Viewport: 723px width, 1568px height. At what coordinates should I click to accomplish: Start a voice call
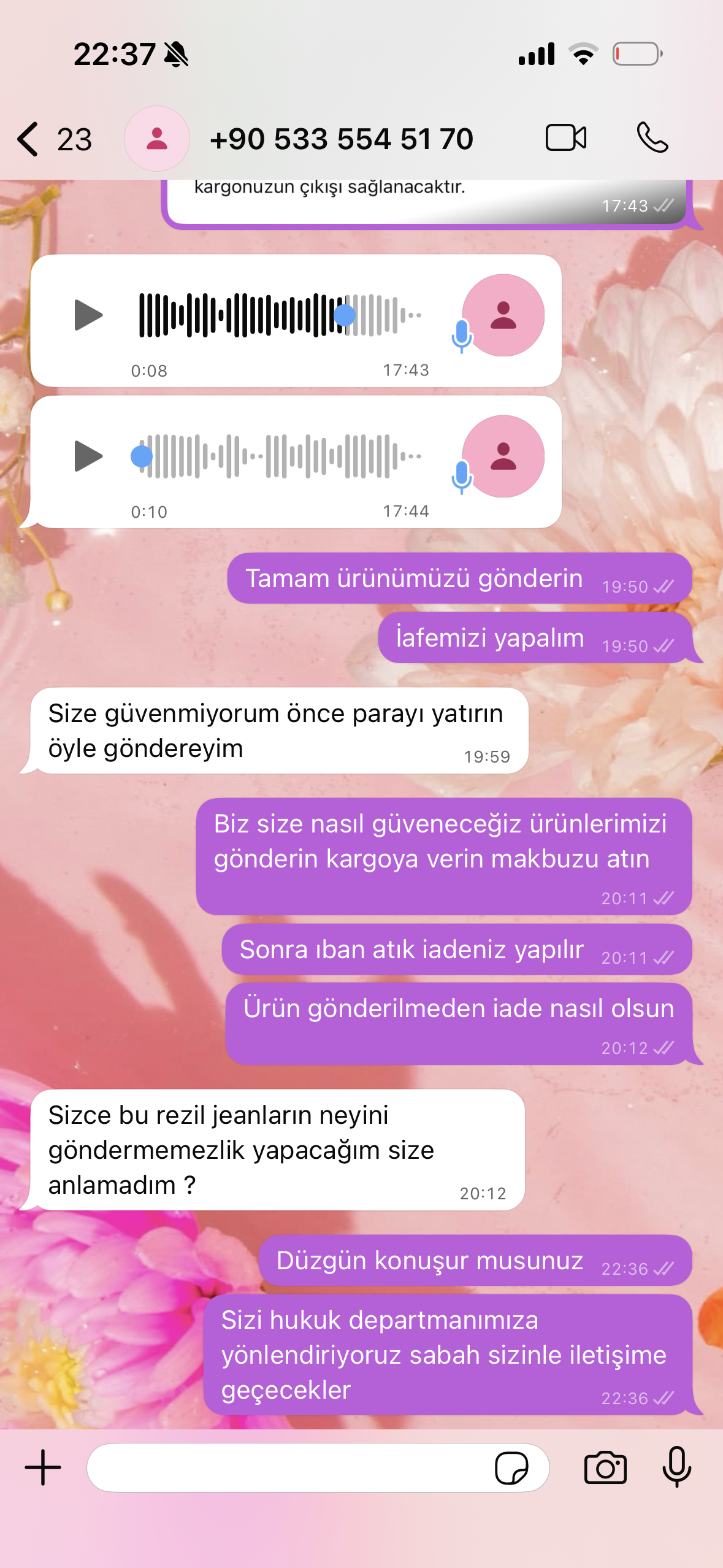(x=652, y=137)
